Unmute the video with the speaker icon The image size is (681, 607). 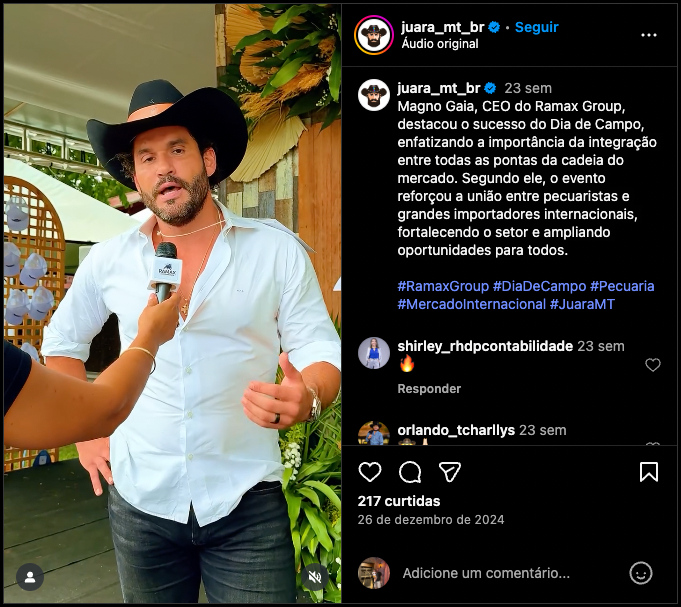[x=315, y=577]
